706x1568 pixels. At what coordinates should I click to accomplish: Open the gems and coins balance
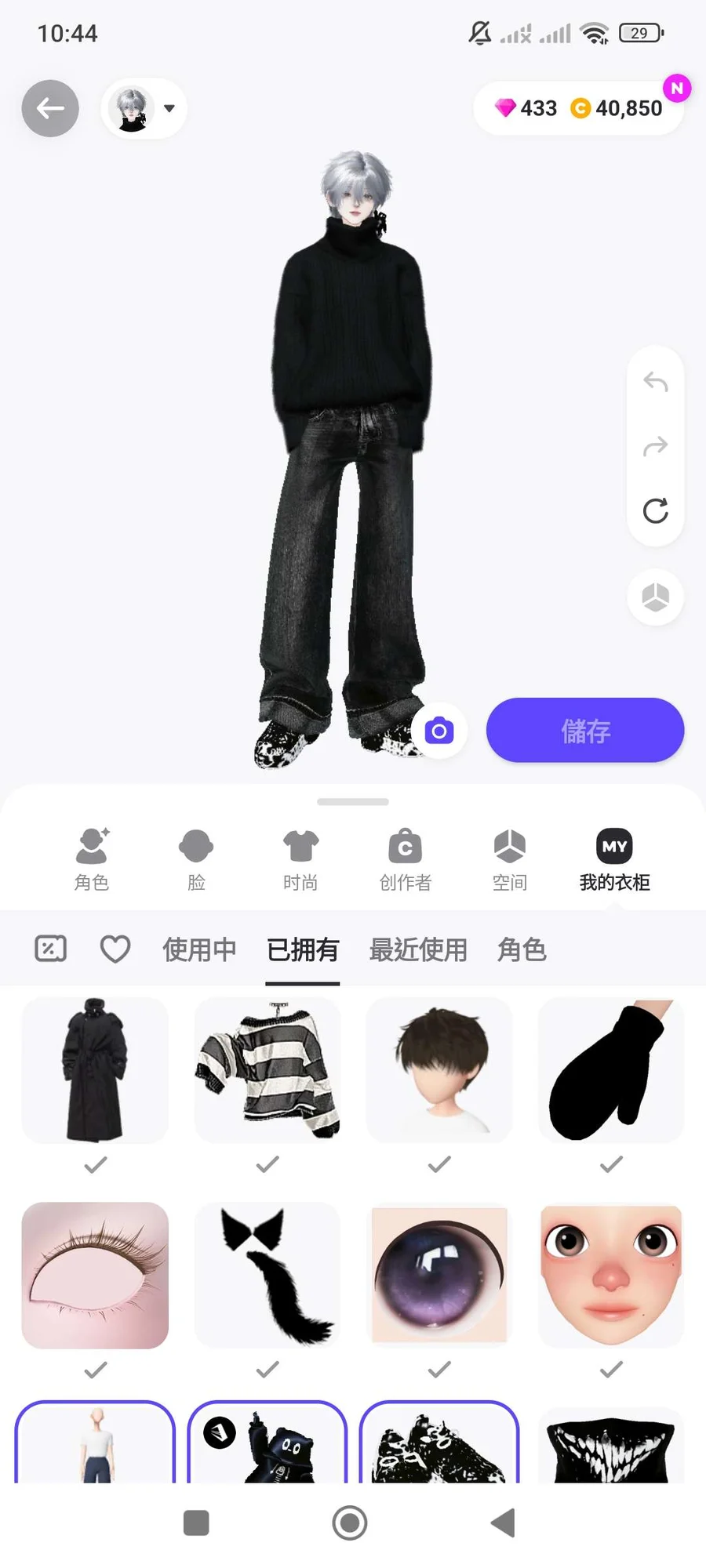click(x=578, y=108)
